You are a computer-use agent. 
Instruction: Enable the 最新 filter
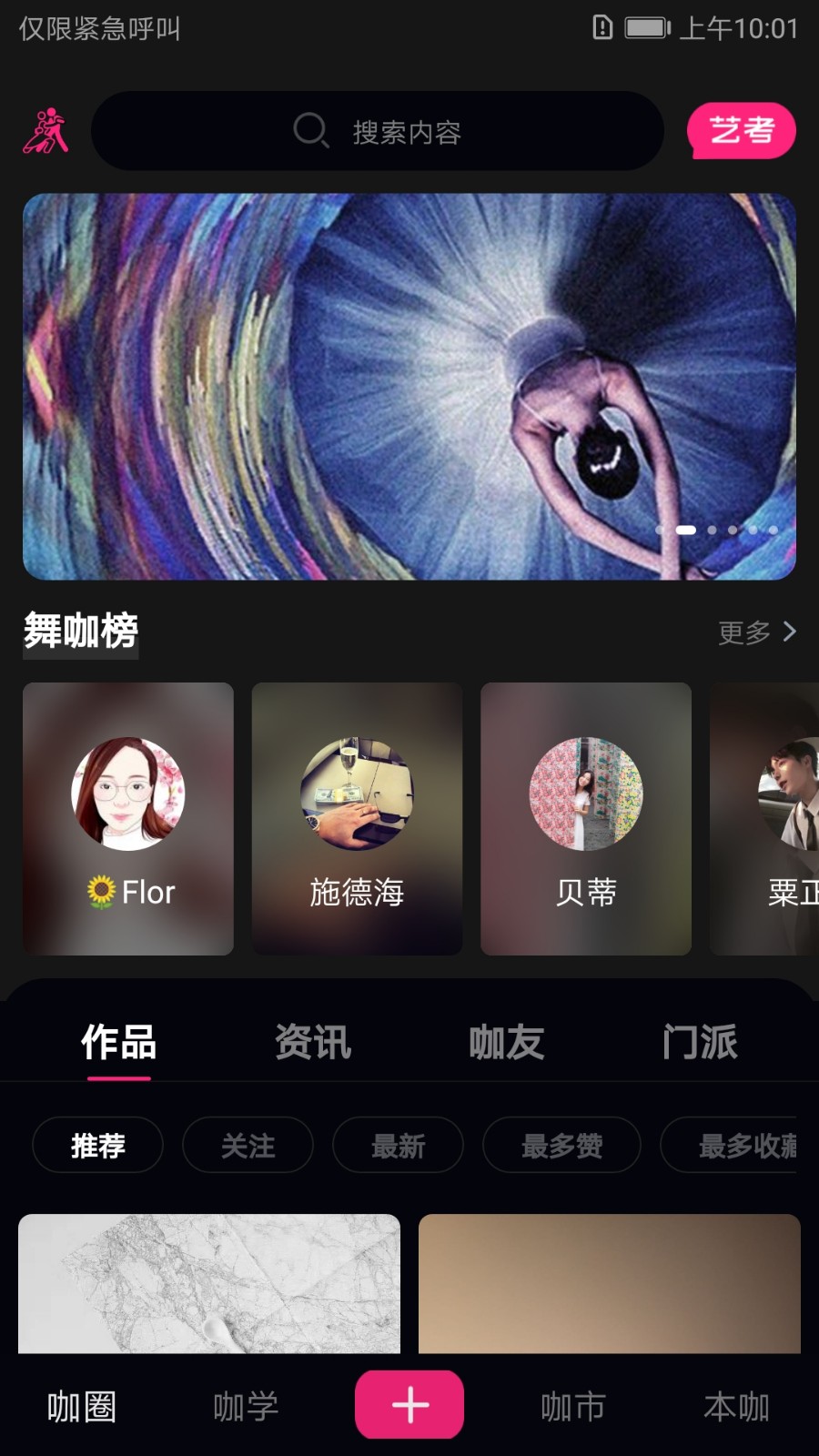click(x=398, y=1146)
